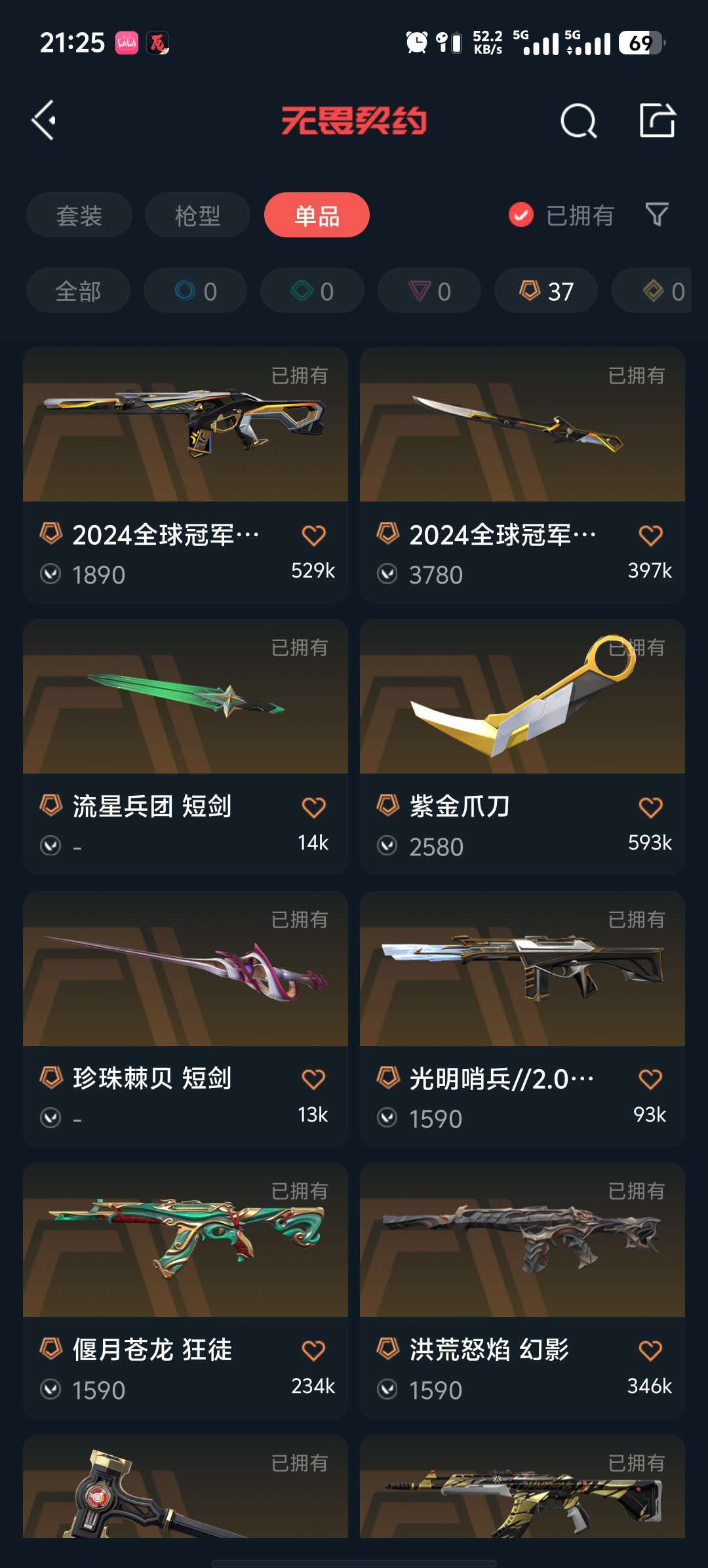Viewport: 708px width, 1568px height.
Task: Like the 偃月苍龙 狂徒 skin
Action: coord(313,1350)
